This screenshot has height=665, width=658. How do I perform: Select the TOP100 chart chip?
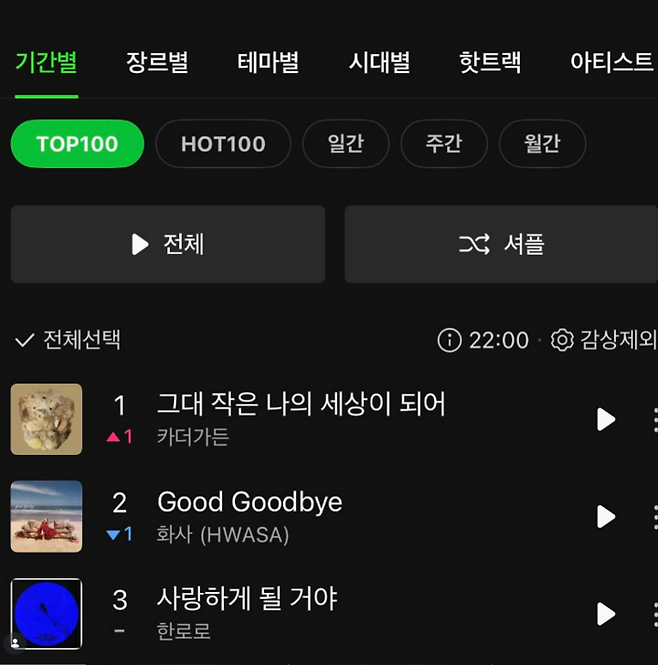click(x=77, y=144)
